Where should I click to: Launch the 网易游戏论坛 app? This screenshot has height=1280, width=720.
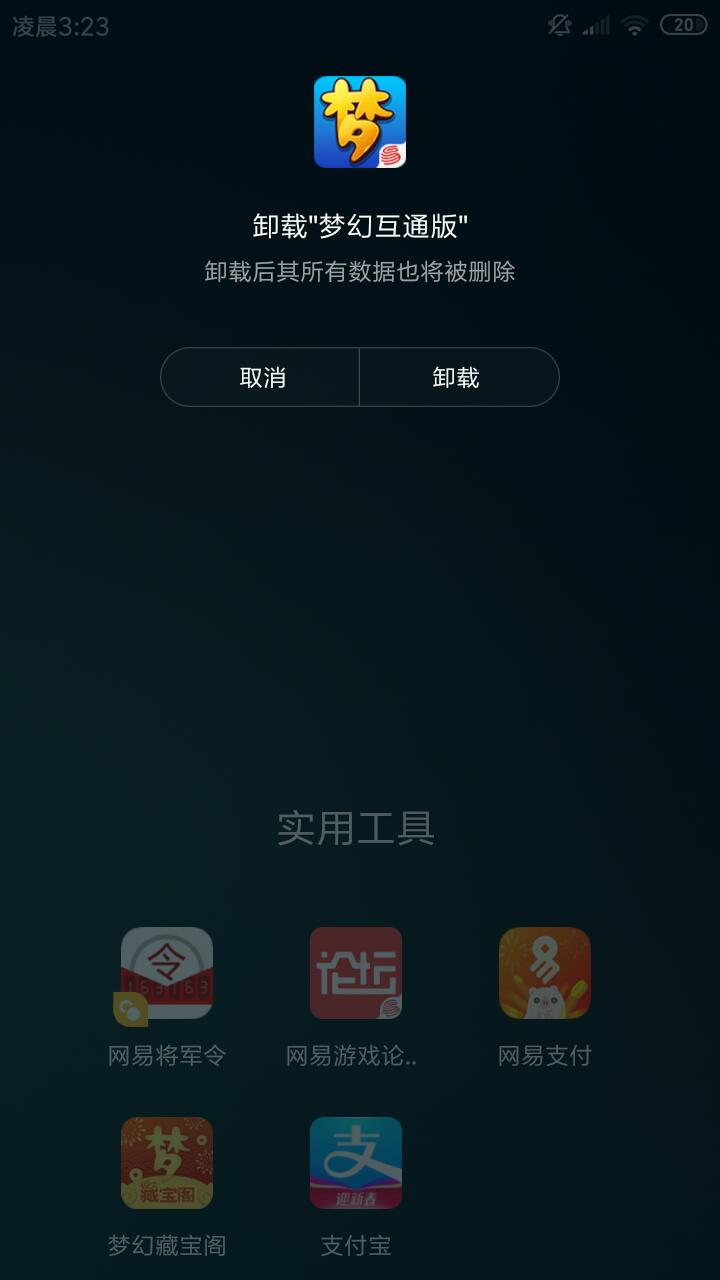[355, 973]
